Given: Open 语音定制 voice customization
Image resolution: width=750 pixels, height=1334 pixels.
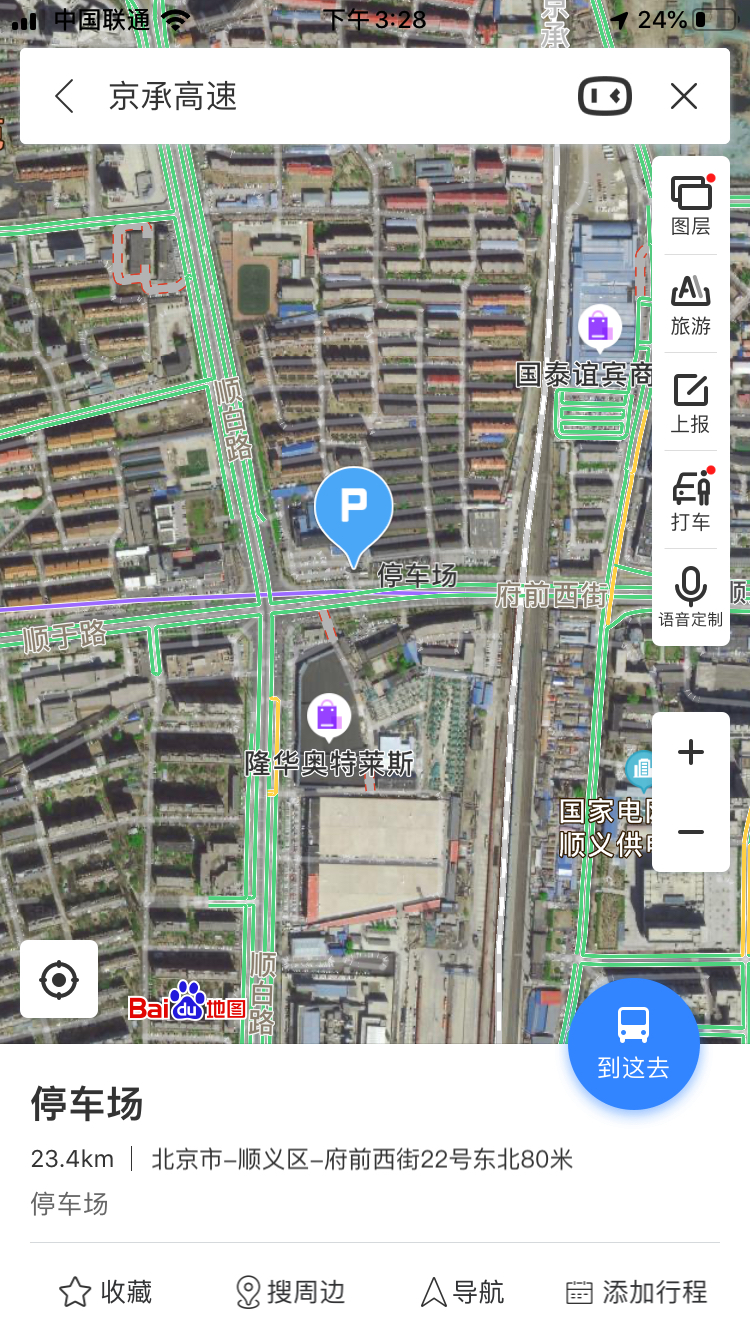Looking at the screenshot, I should point(690,597).
